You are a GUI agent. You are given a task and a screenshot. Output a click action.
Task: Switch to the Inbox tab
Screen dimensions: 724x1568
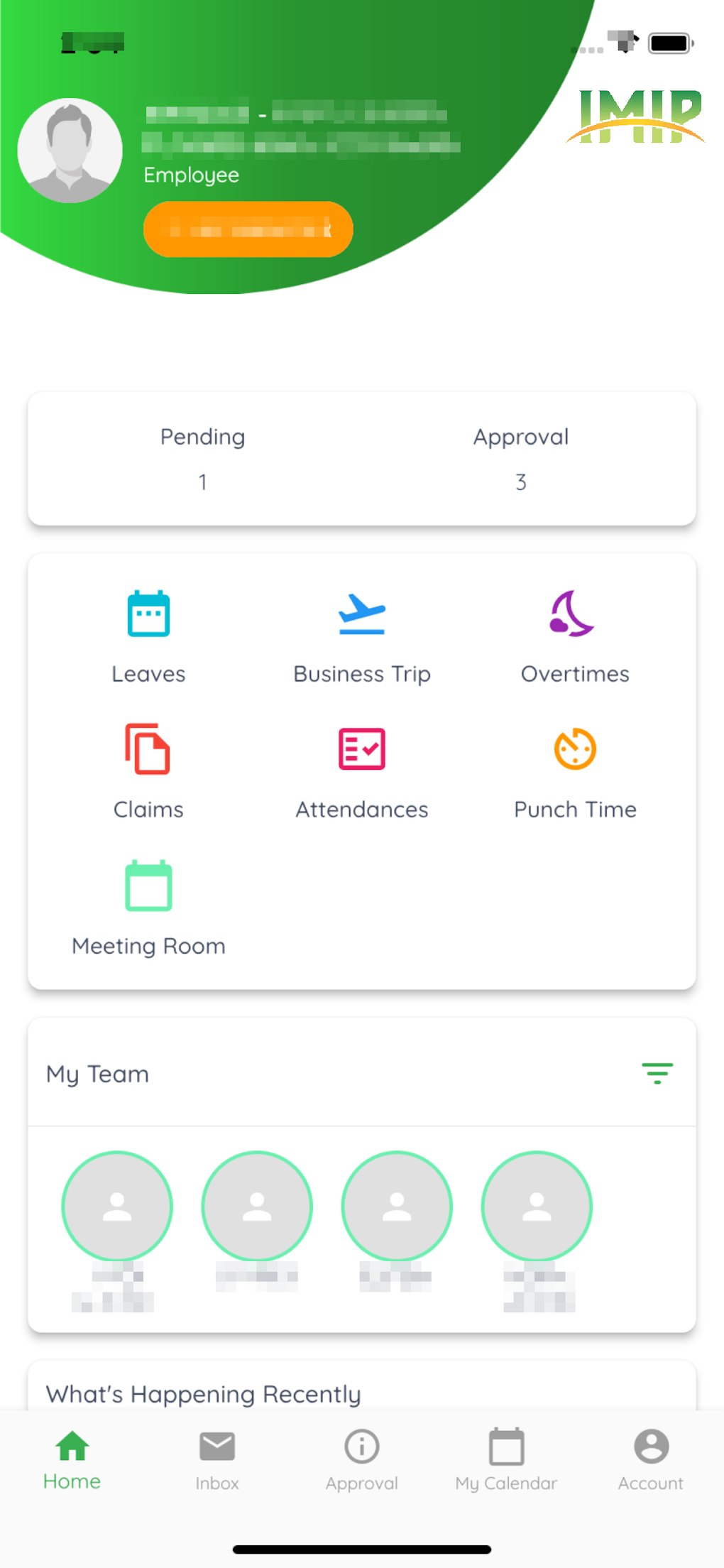pyautogui.click(x=217, y=1460)
